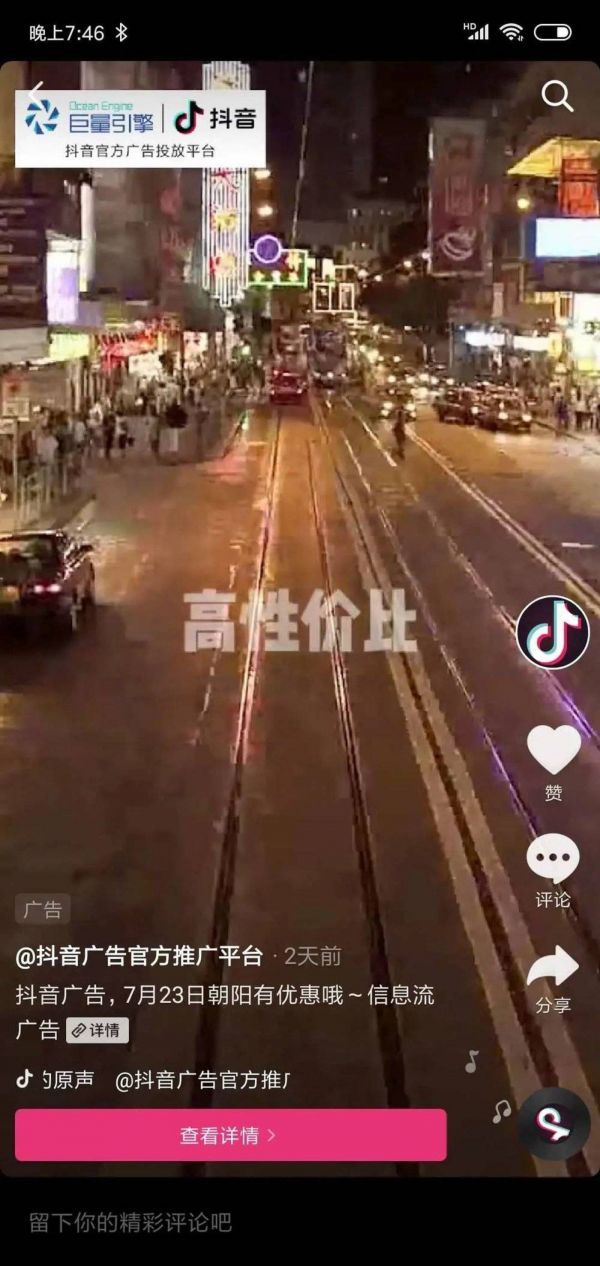Like this video with the heart

click(553, 750)
